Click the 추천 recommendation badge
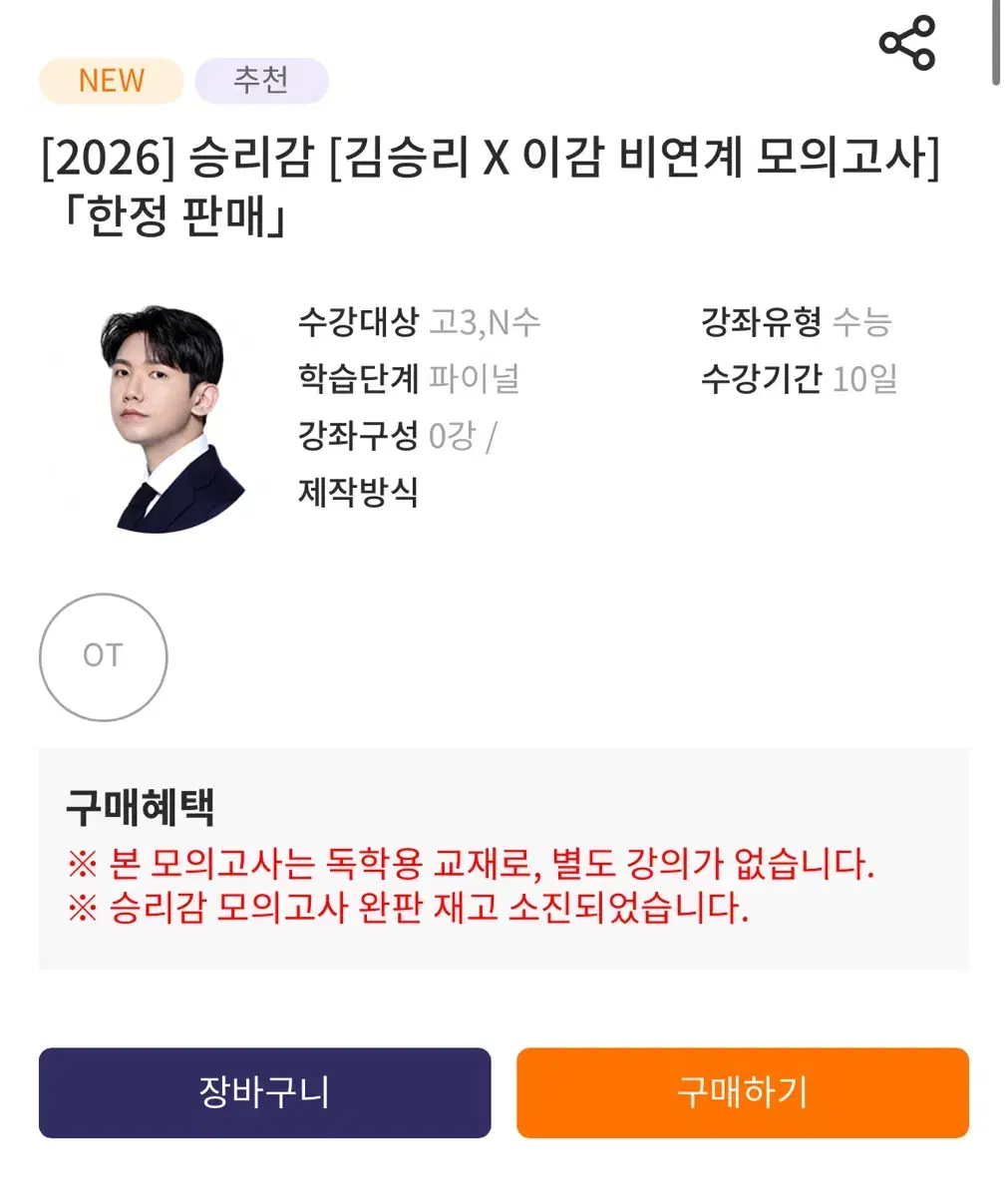The height and width of the screenshot is (1197, 1008). pos(261,82)
